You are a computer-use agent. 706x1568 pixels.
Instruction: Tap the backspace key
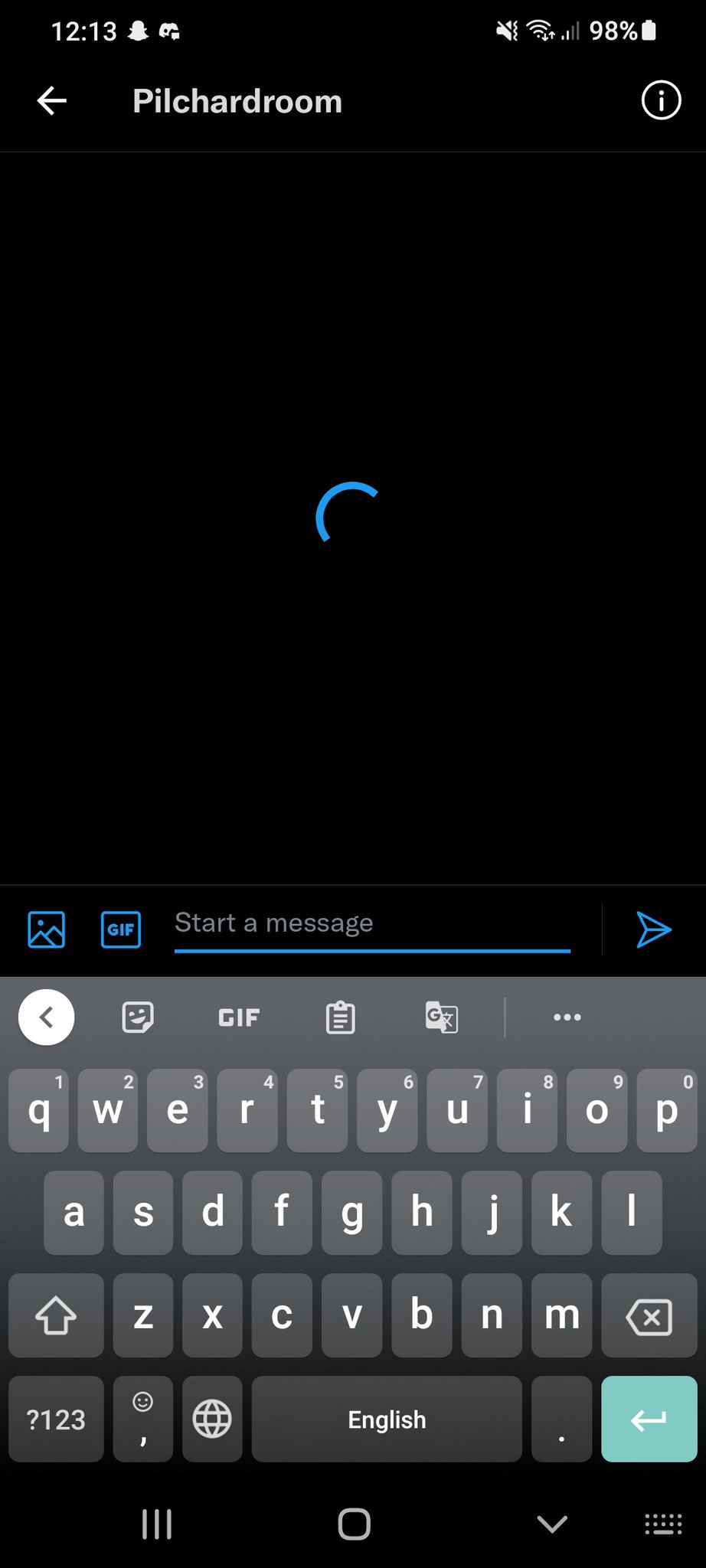click(x=649, y=1315)
